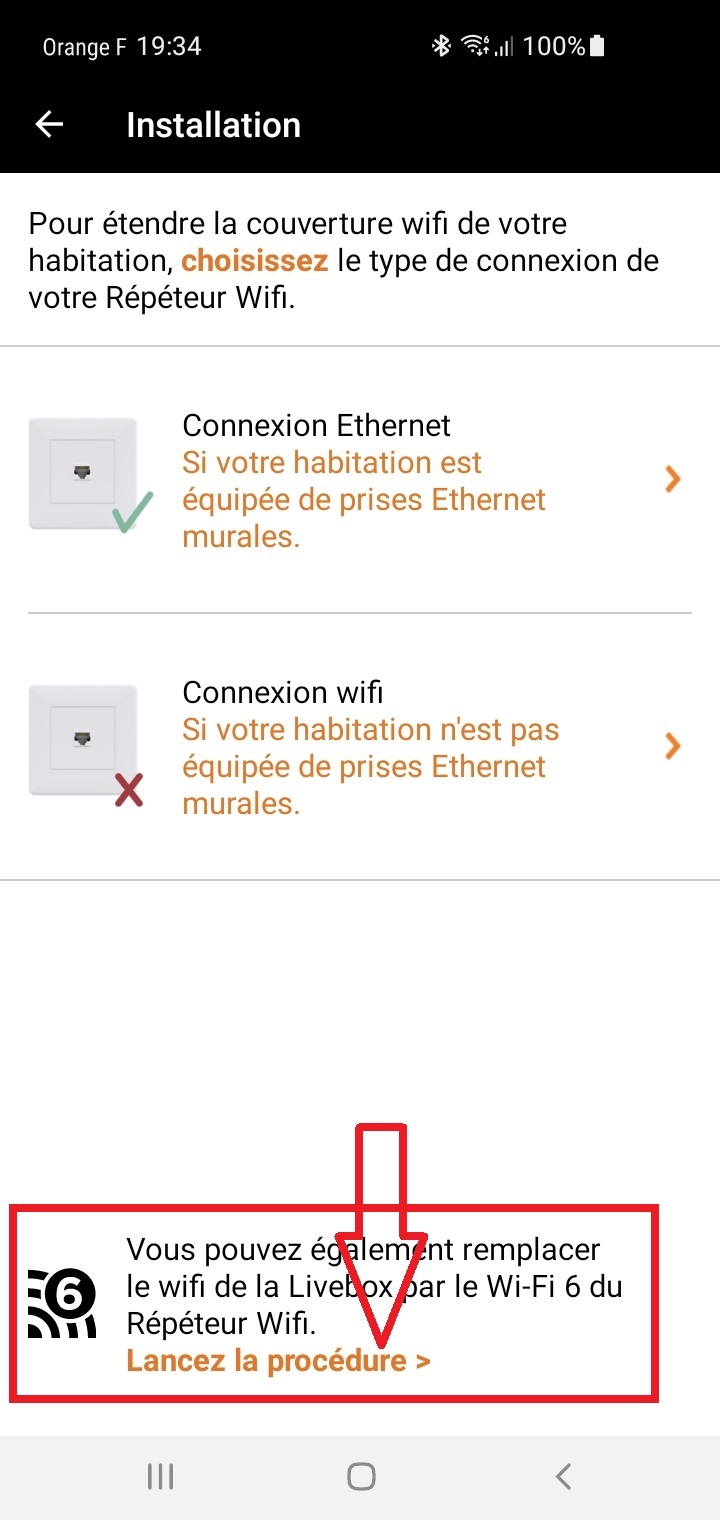The width and height of the screenshot is (720, 1520).
Task: Open the Installation screen title
Action: 213,124
